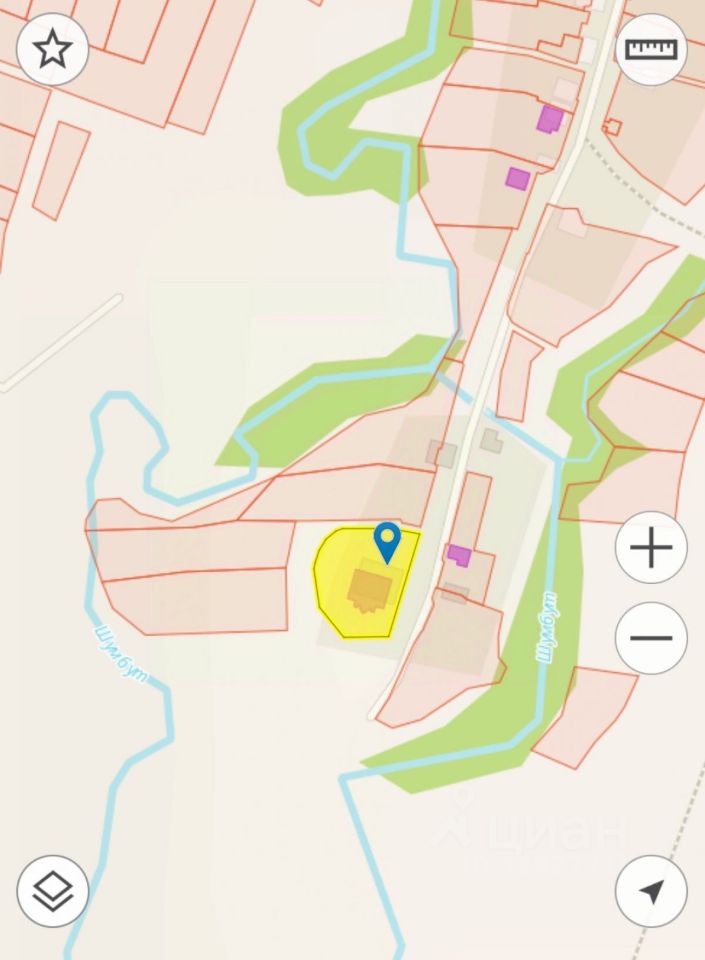This screenshot has width=705, height=960.
Task: Tap the blue location pin marker
Action: coord(387,541)
